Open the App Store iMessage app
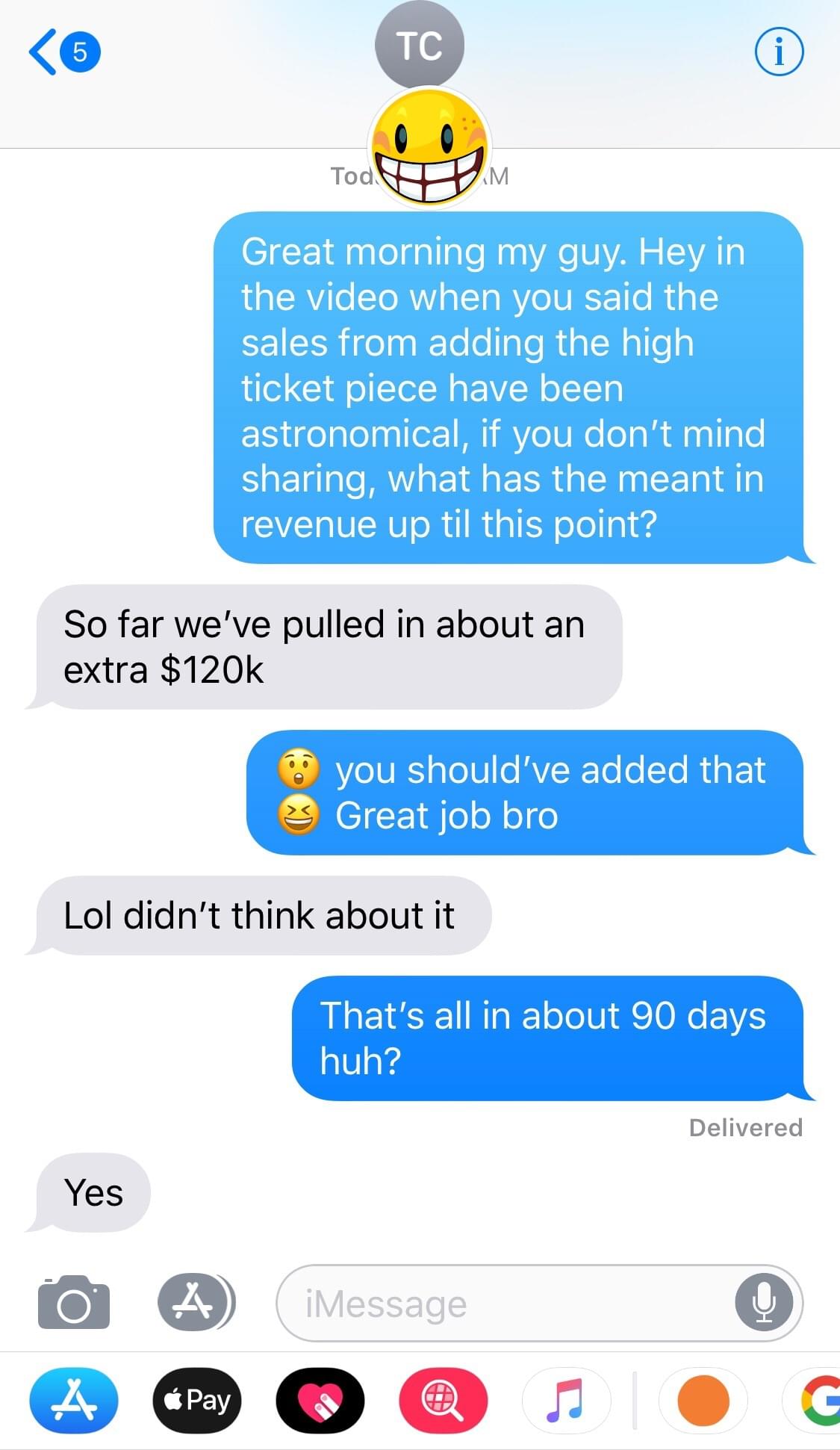Screen dimensions: 840x1450 point(74,1401)
